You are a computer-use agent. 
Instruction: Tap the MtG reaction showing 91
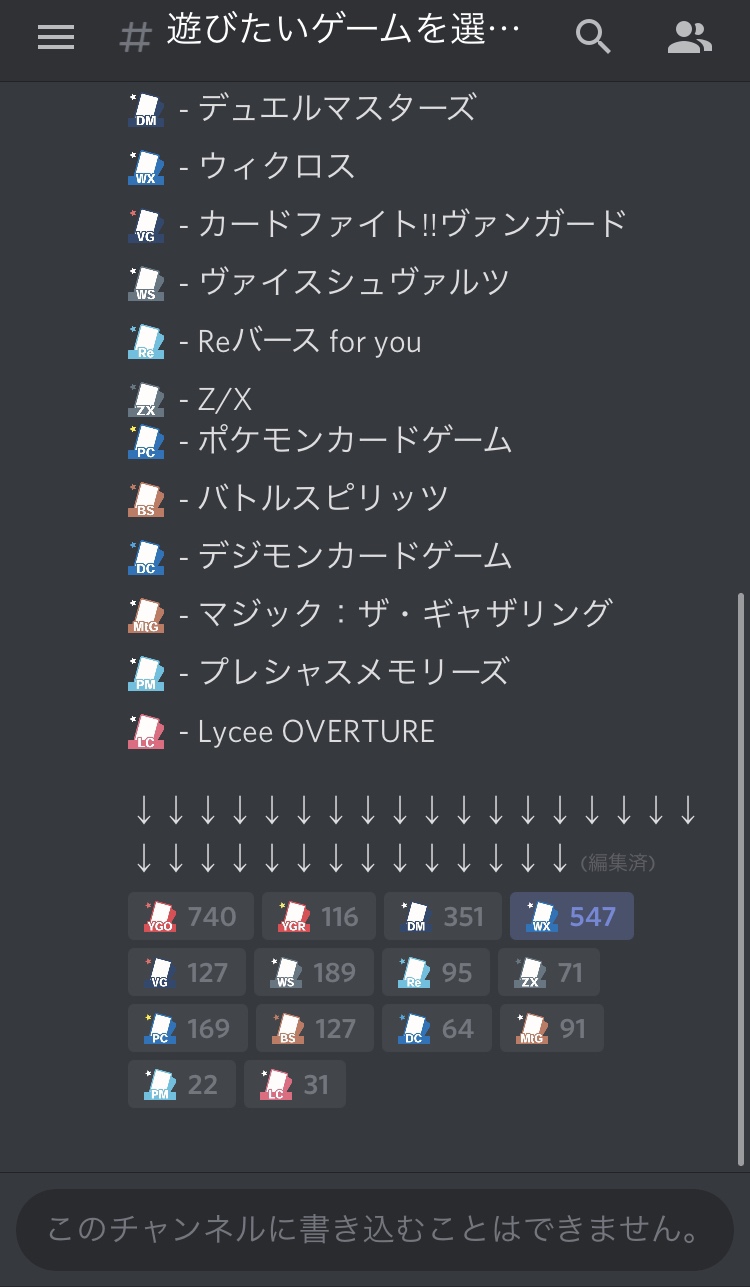click(551, 1028)
